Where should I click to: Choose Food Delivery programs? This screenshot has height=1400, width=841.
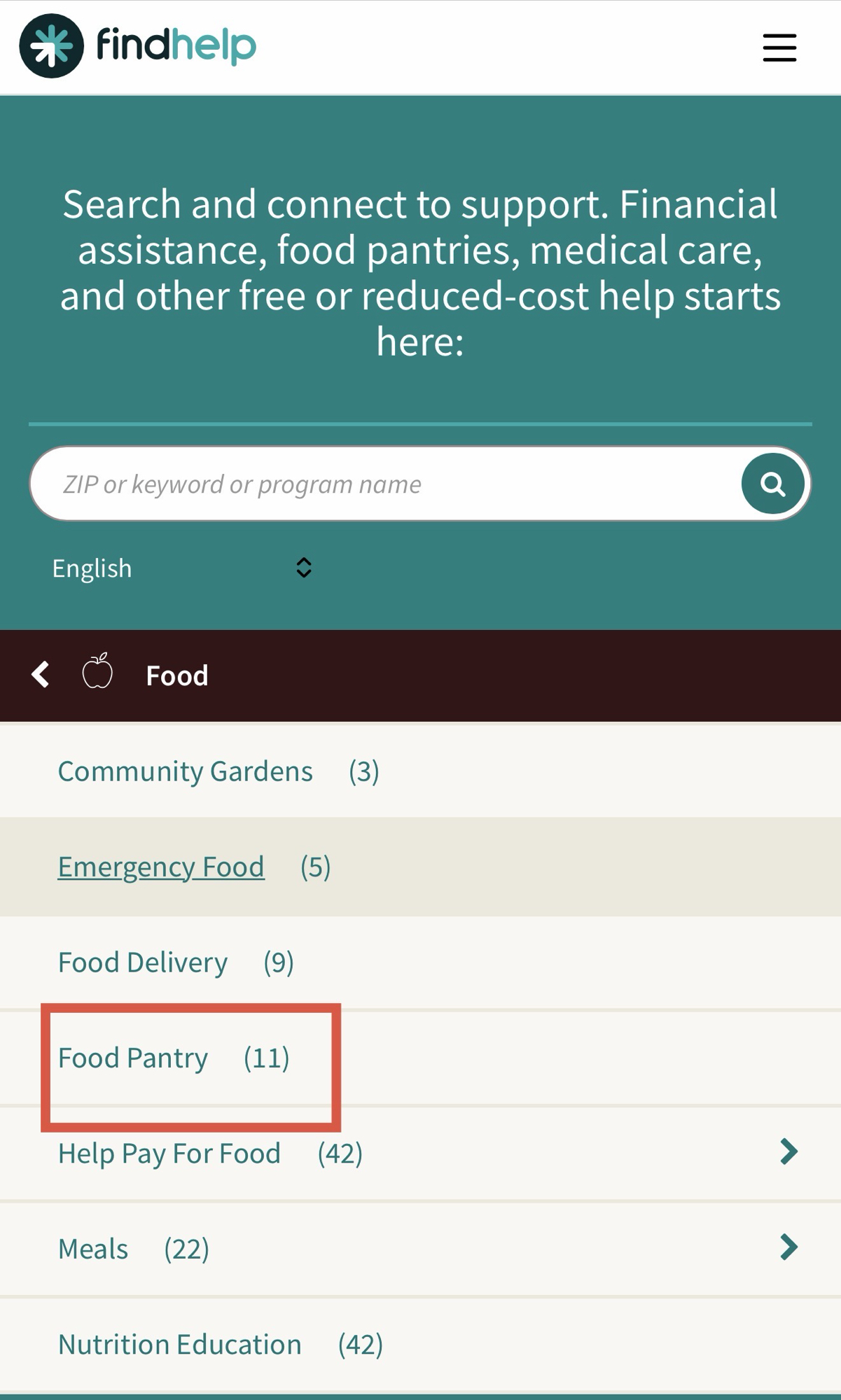143,962
